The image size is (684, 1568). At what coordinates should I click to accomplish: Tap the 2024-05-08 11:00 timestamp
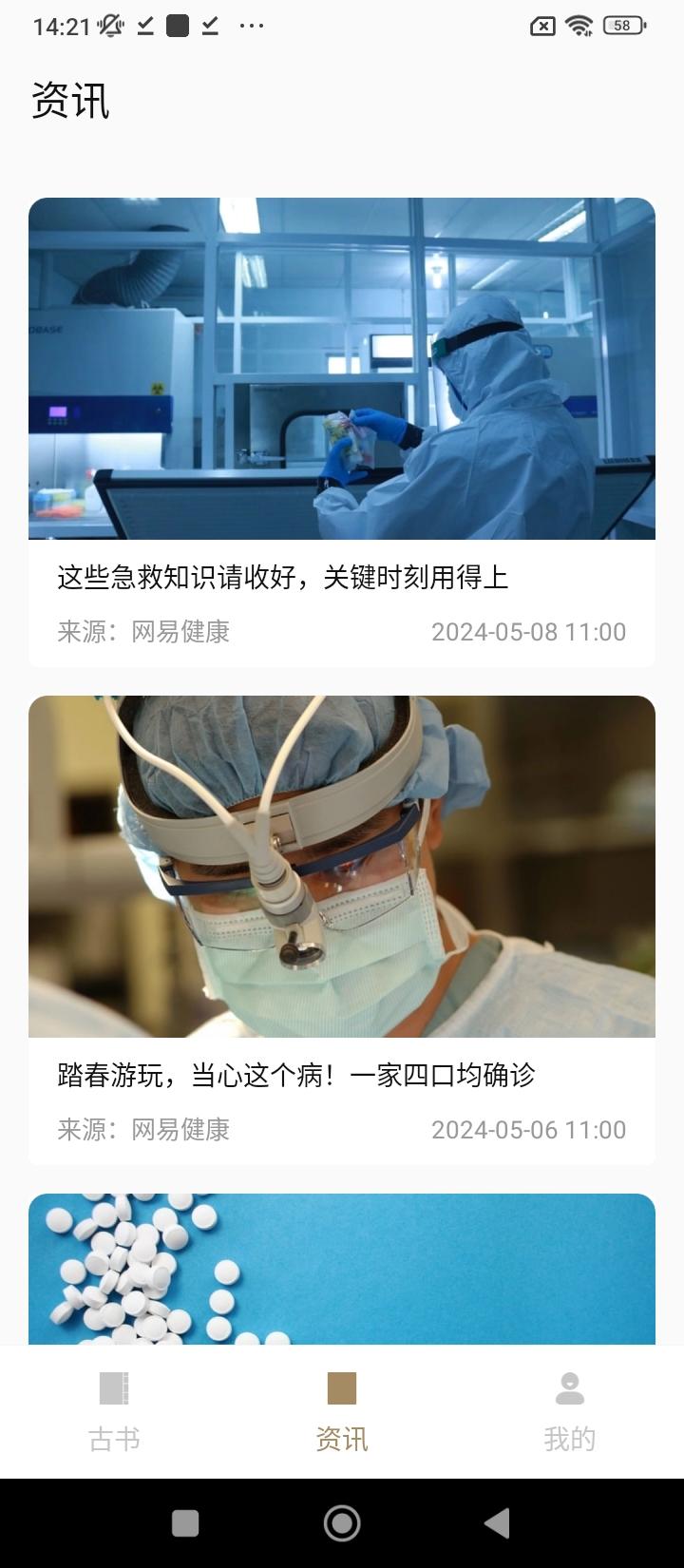(x=528, y=631)
